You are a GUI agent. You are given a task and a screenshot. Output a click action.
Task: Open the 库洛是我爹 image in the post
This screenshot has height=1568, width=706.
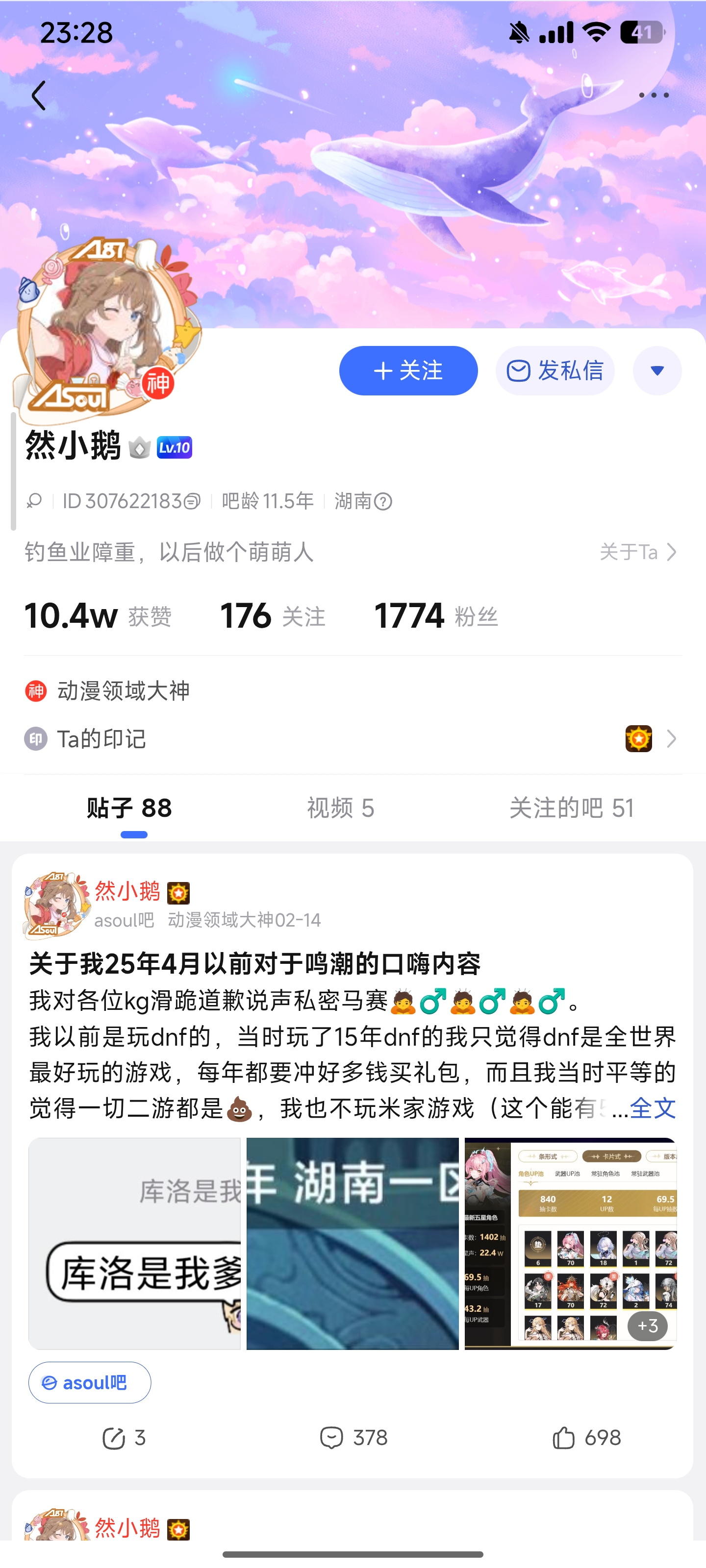135,1244
